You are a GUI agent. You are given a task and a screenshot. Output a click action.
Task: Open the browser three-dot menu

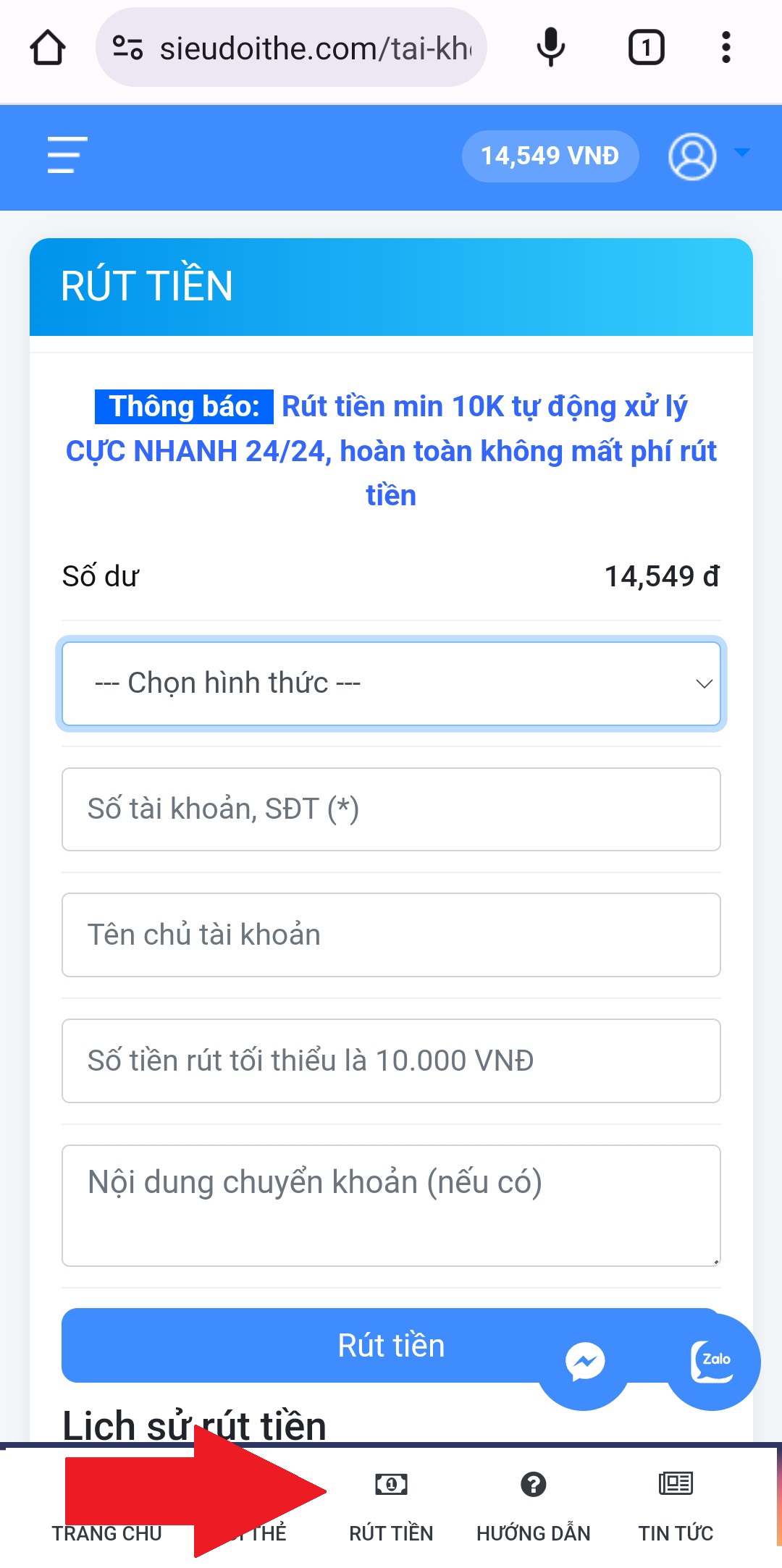click(x=726, y=48)
